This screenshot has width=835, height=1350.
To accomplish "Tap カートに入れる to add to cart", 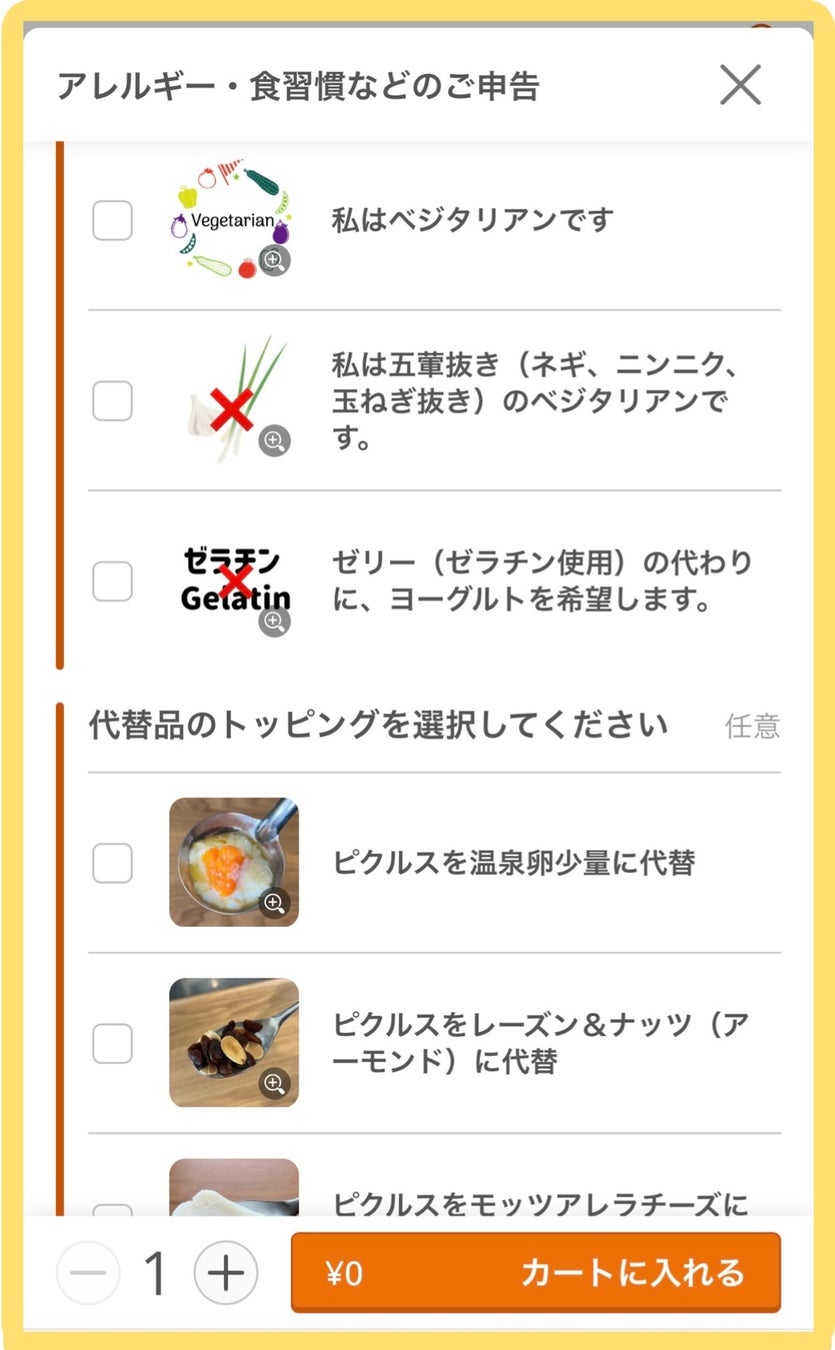I will pos(535,1273).
